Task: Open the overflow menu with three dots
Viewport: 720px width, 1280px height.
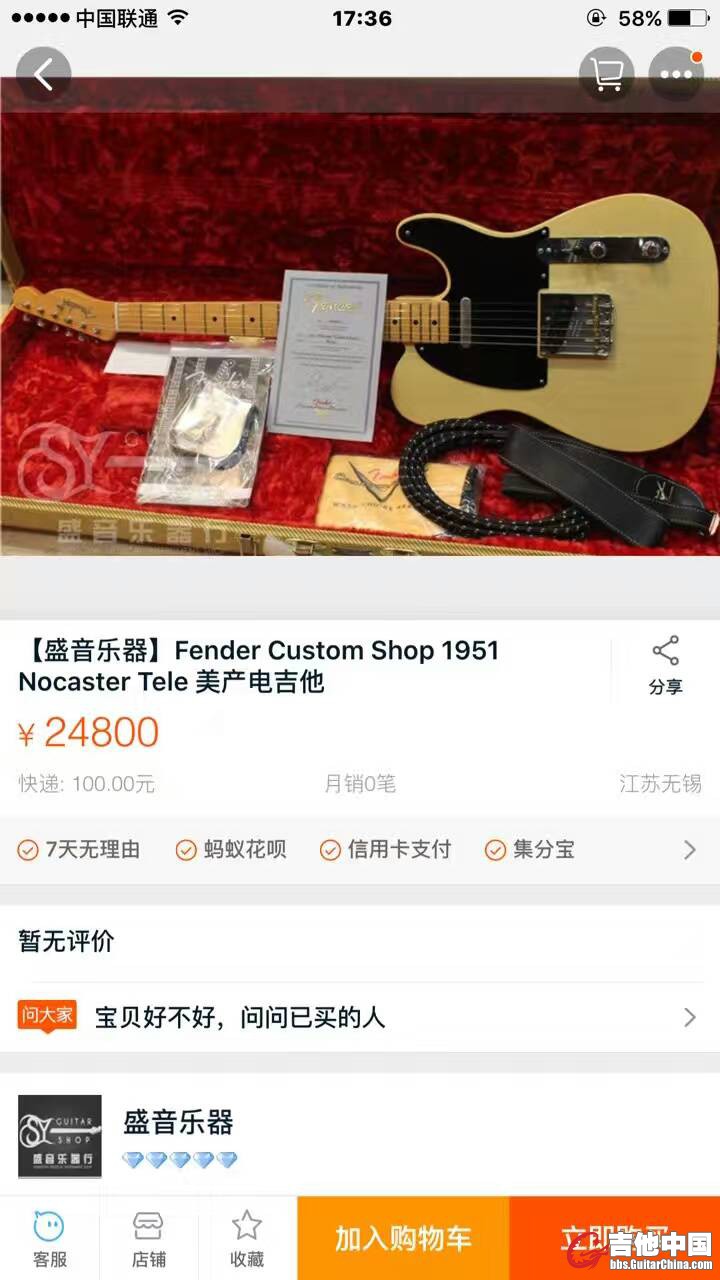Action: pyautogui.click(x=676, y=74)
